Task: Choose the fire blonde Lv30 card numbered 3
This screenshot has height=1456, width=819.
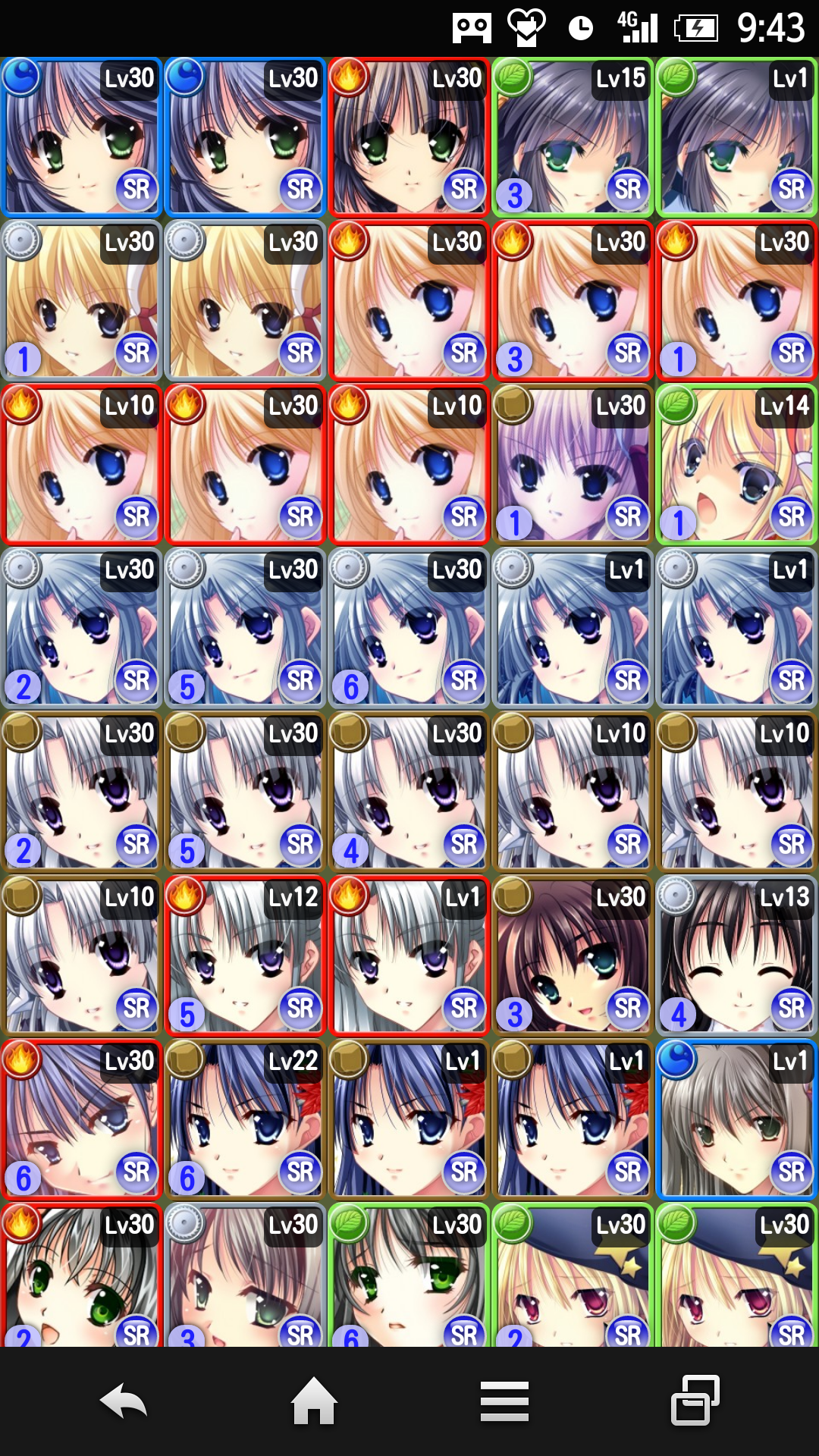Action: tap(573, 302)
